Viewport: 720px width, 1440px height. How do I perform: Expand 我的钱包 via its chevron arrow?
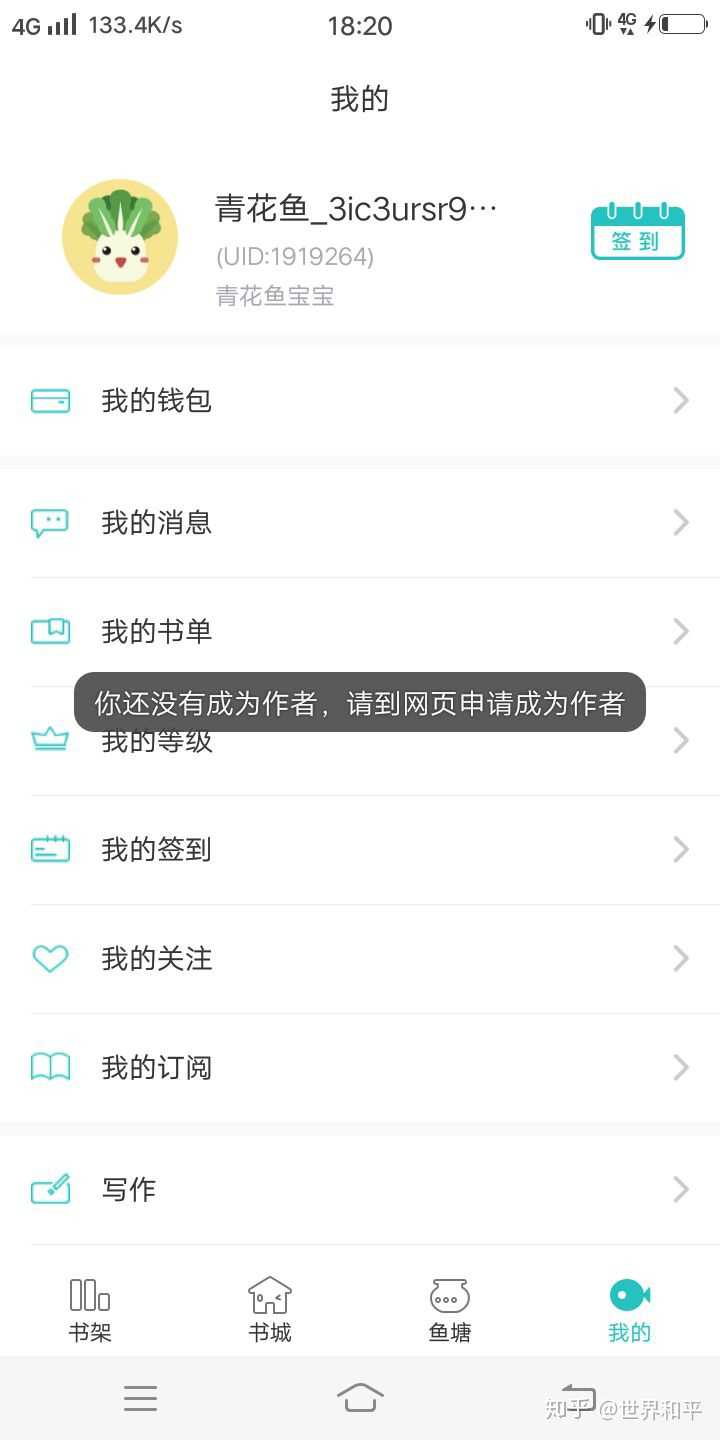pos(681,400)
